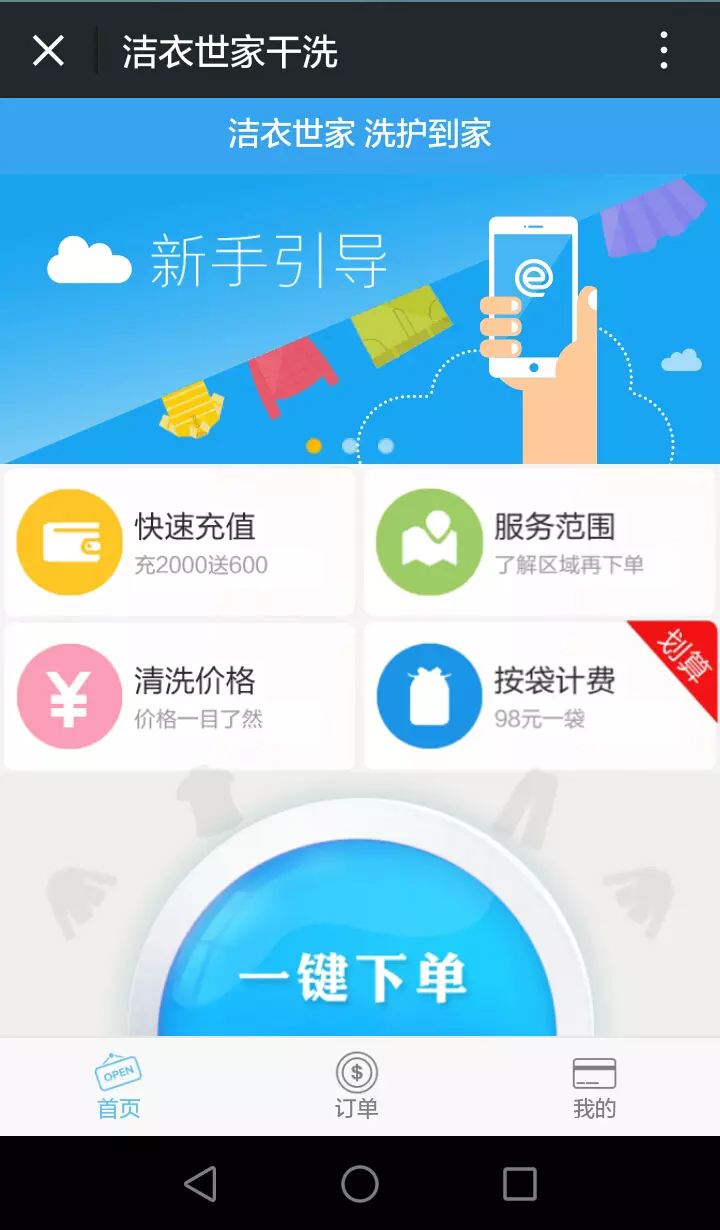720x1230 pixels.
Task: Click the 新手引导 beginner guide banner
Action: click(272, 260)
